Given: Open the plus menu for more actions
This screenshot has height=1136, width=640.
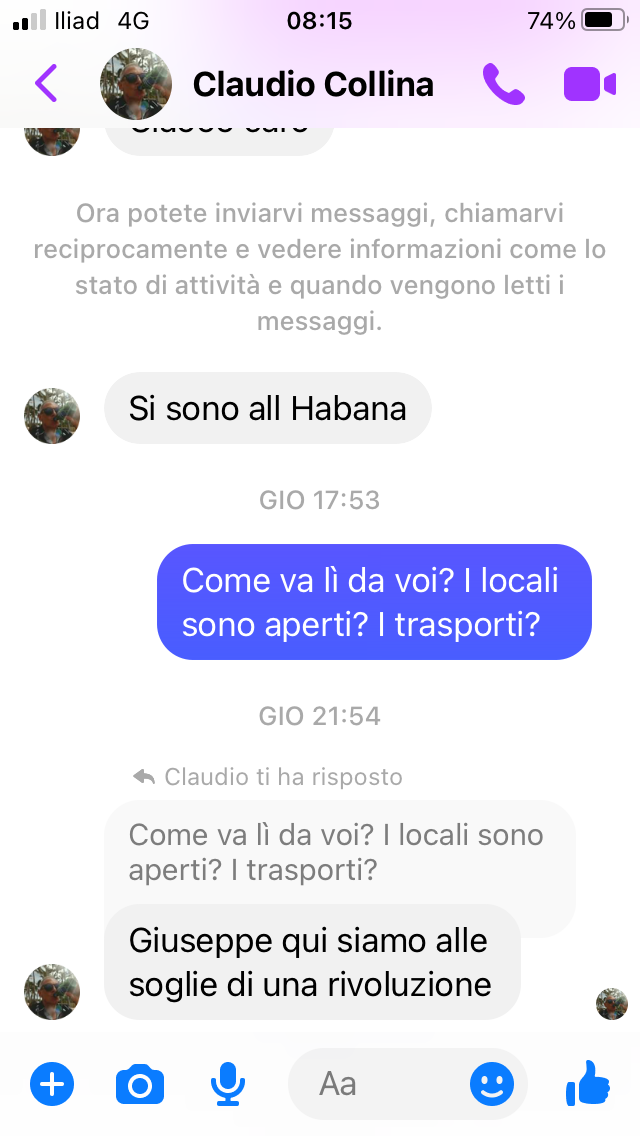Looking at the screenshot, I should coord(52,1083).
